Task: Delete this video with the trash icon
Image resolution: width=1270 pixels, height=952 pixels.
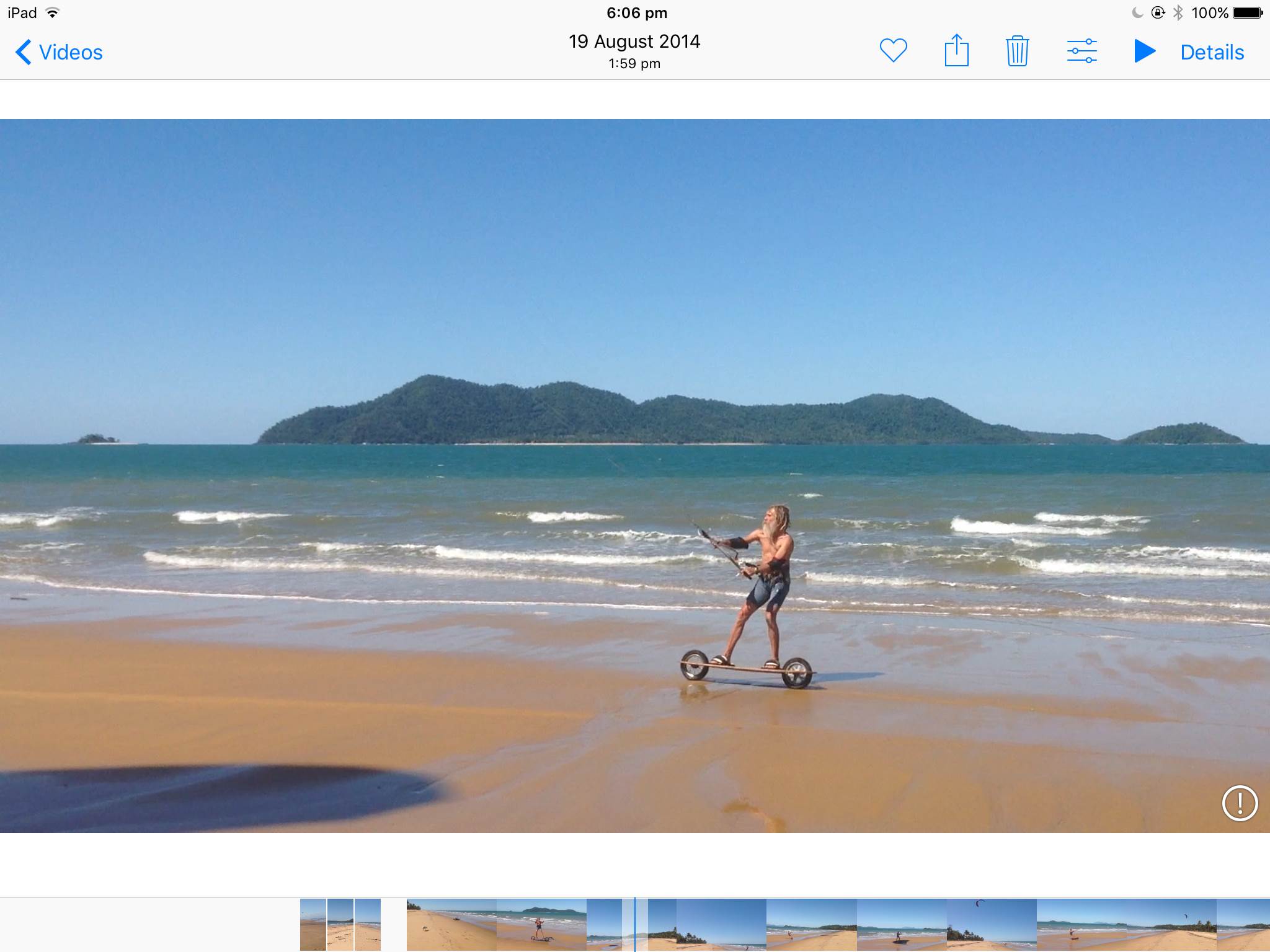Action: click(x=1017, y=51)
